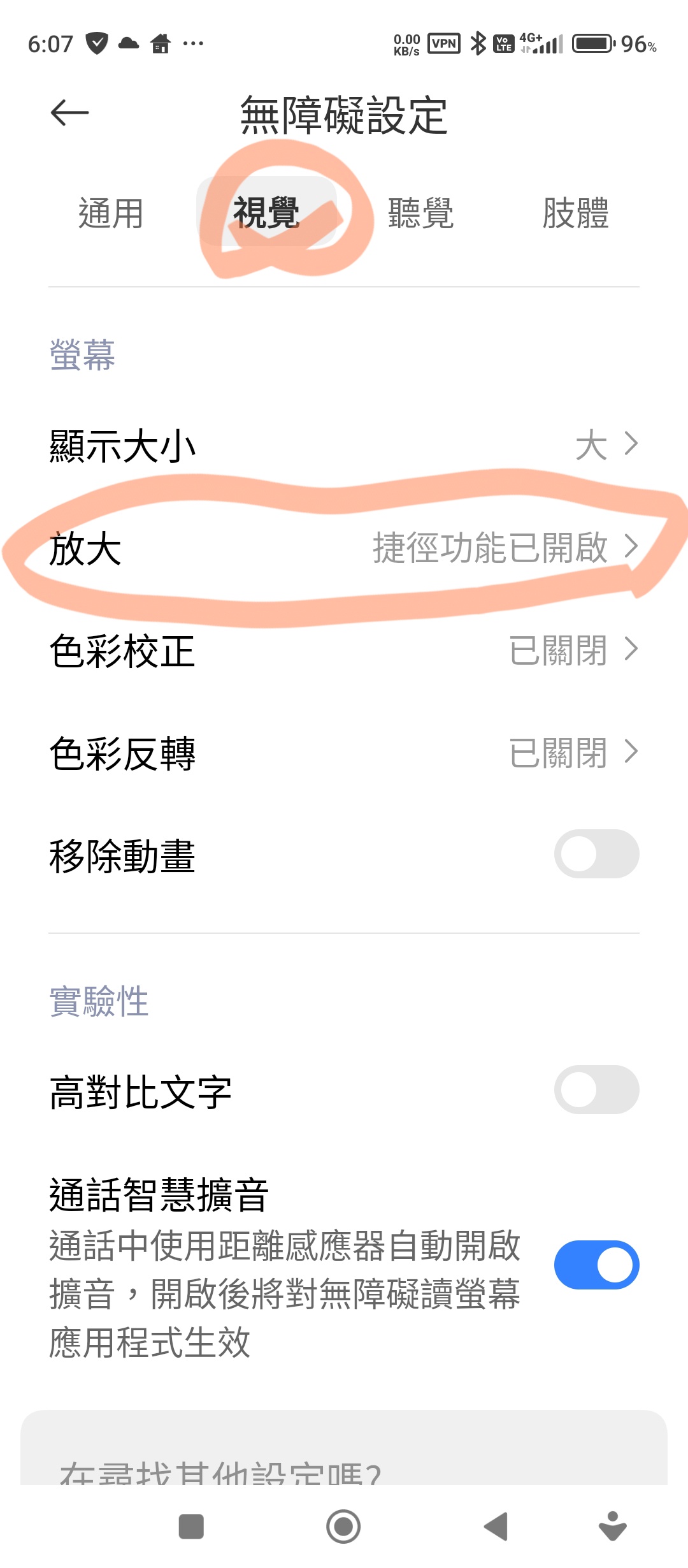Open 色彩反轉 settings

pos(344,753)
